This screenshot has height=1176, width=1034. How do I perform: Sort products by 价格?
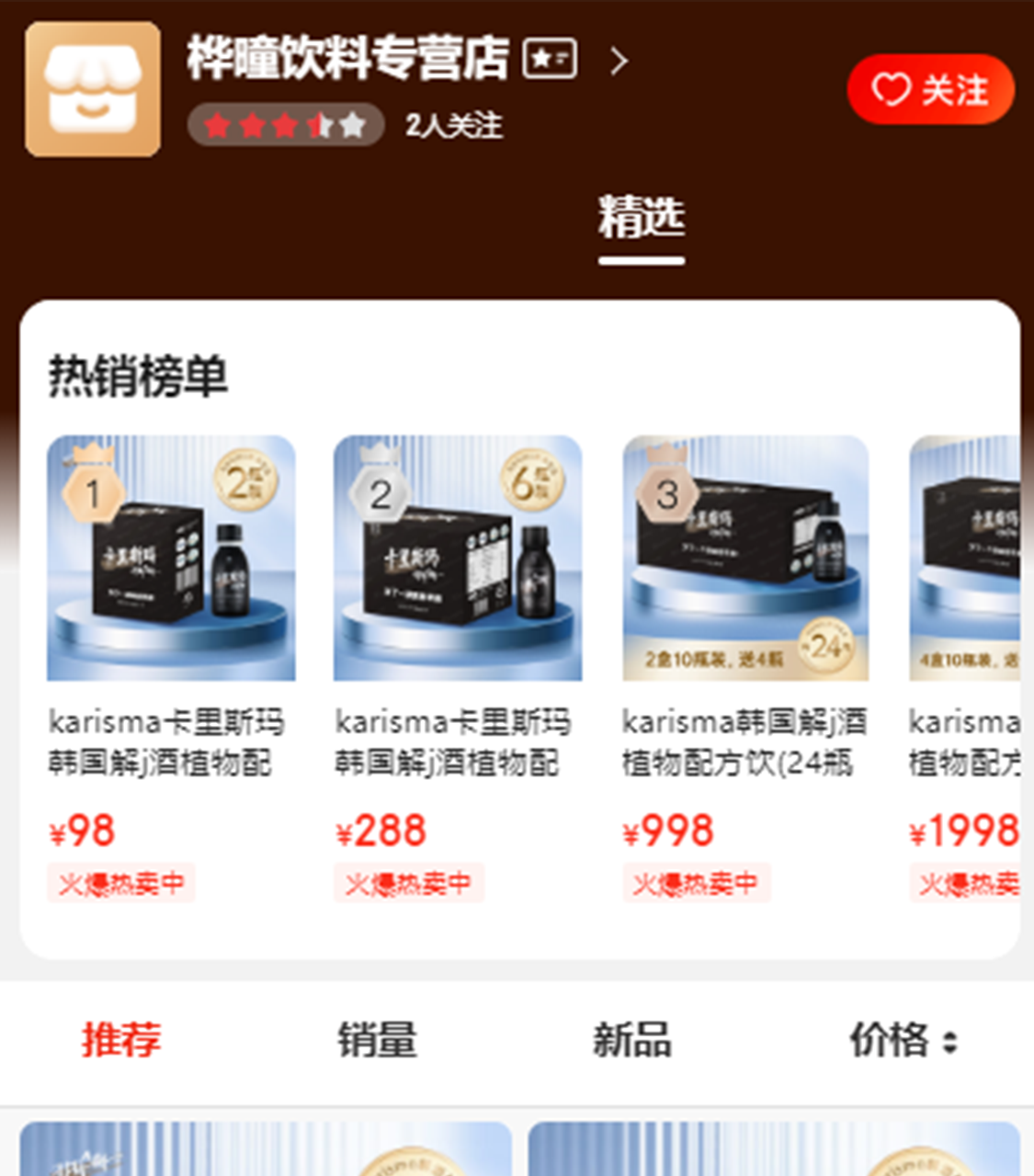click(901, 1040)
